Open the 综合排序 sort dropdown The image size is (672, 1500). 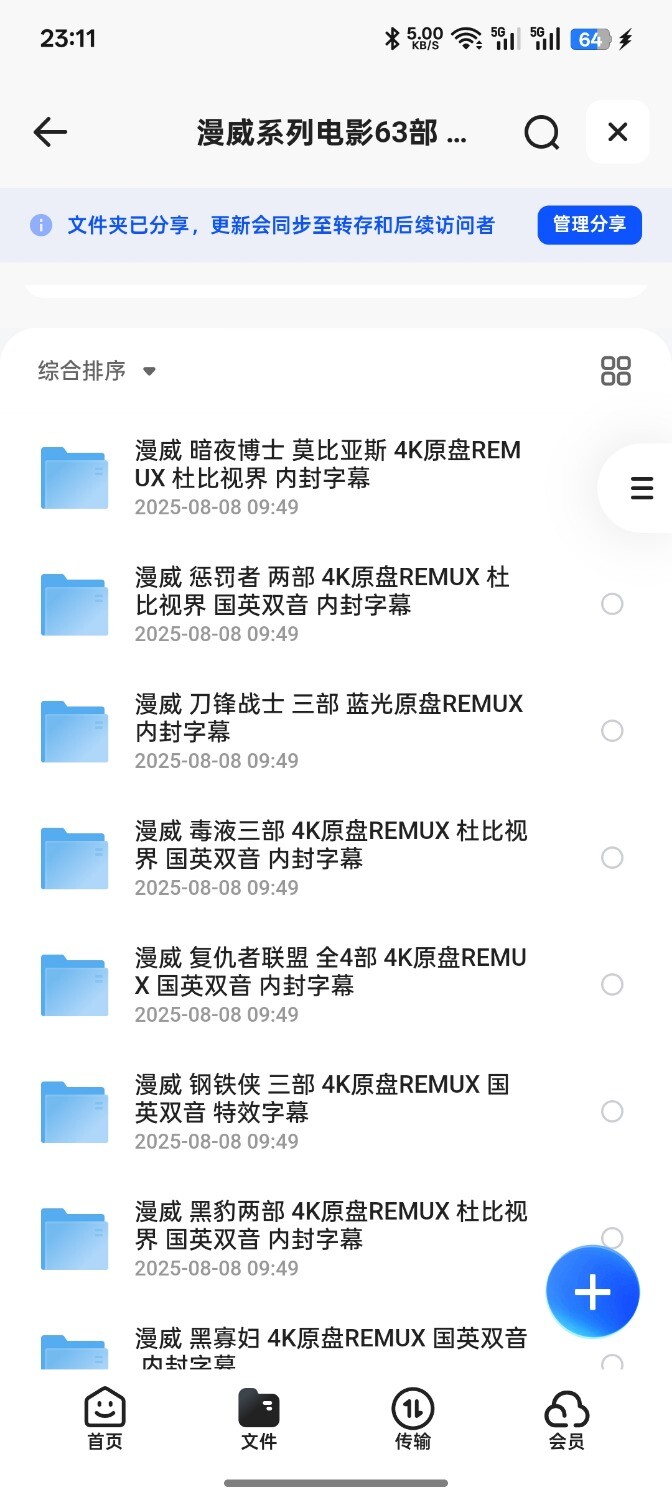pyautogui.click(x=97, y=371)
